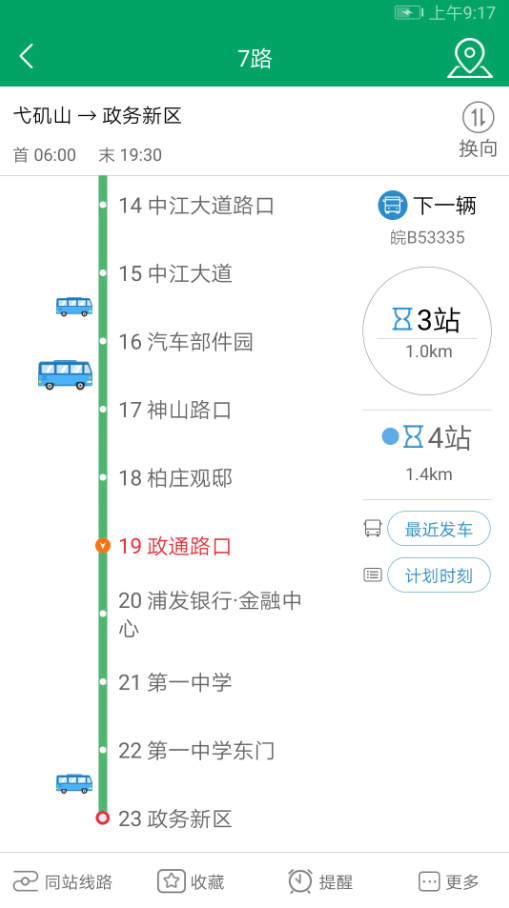Select stop 17 神山路口
The width and height of the screenshot is (509, 908).
(x=175, y=410)
